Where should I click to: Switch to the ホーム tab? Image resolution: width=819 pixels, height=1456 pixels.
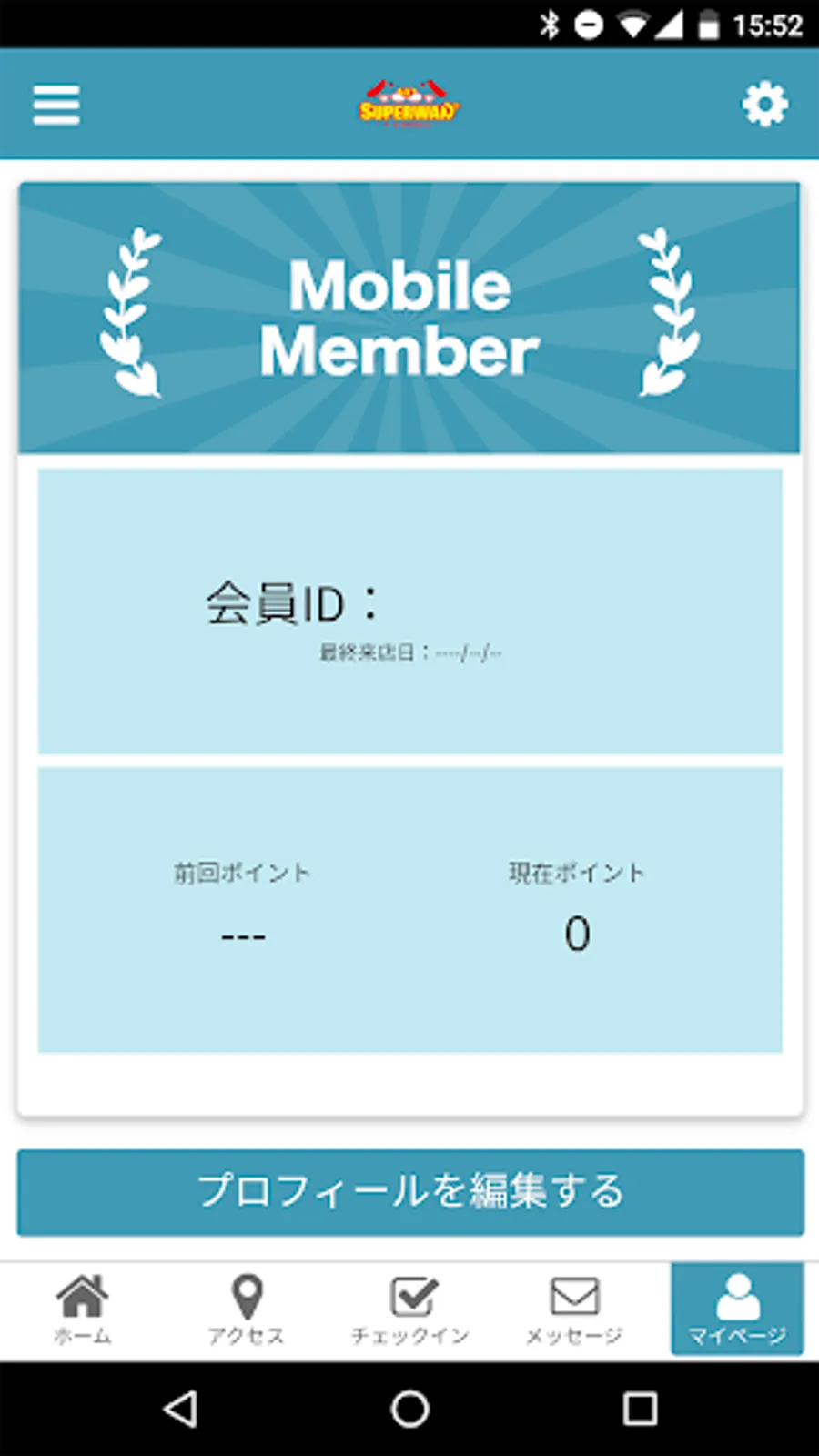tap(82, 1309)
